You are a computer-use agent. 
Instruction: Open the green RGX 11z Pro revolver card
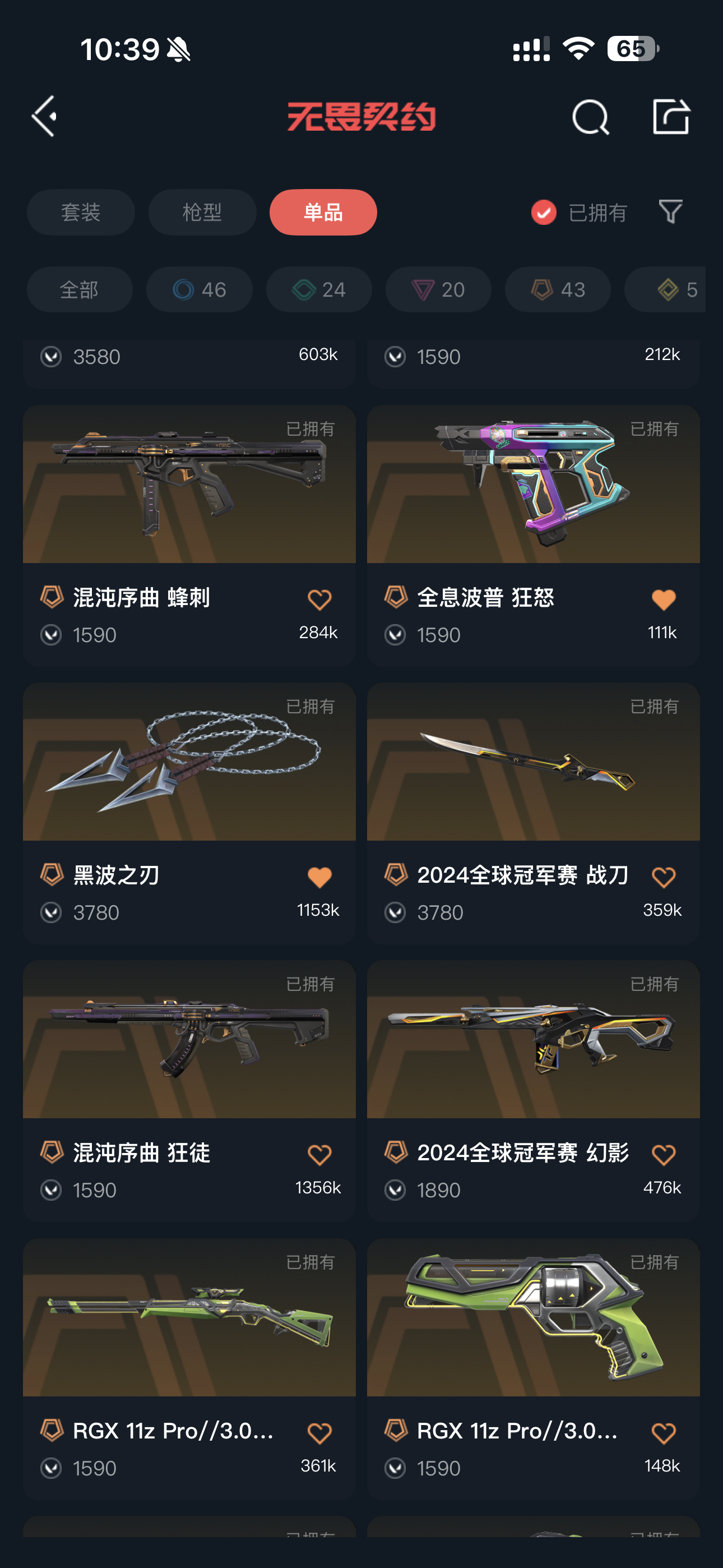(x=533, y=1318)
